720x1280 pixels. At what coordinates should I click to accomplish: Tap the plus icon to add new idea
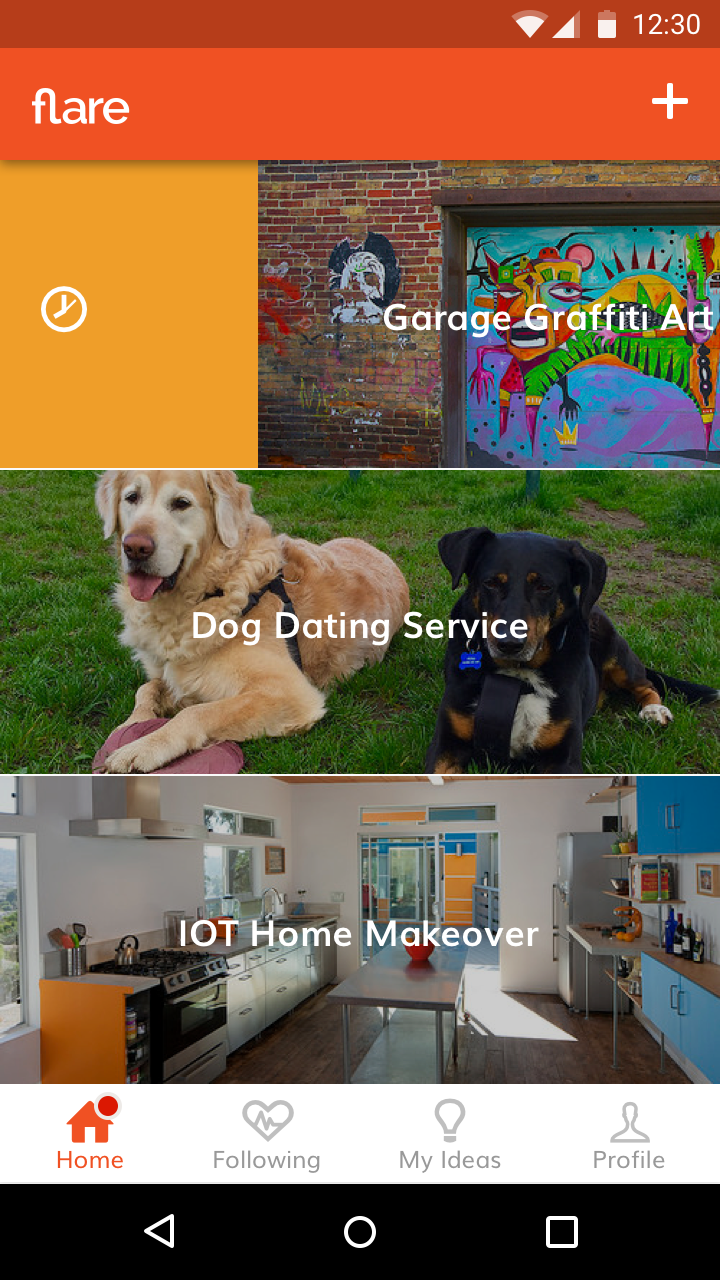point(669,102)
